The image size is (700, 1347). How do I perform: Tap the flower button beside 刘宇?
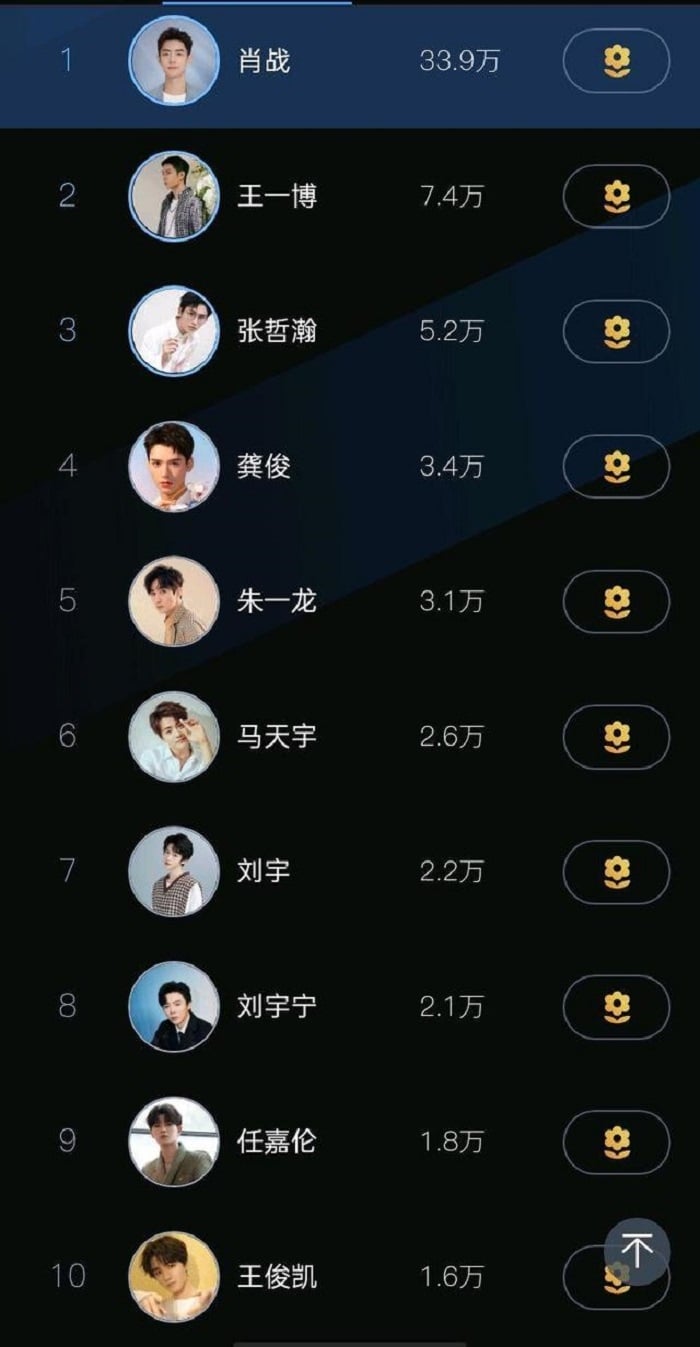(x=616, y=872)
